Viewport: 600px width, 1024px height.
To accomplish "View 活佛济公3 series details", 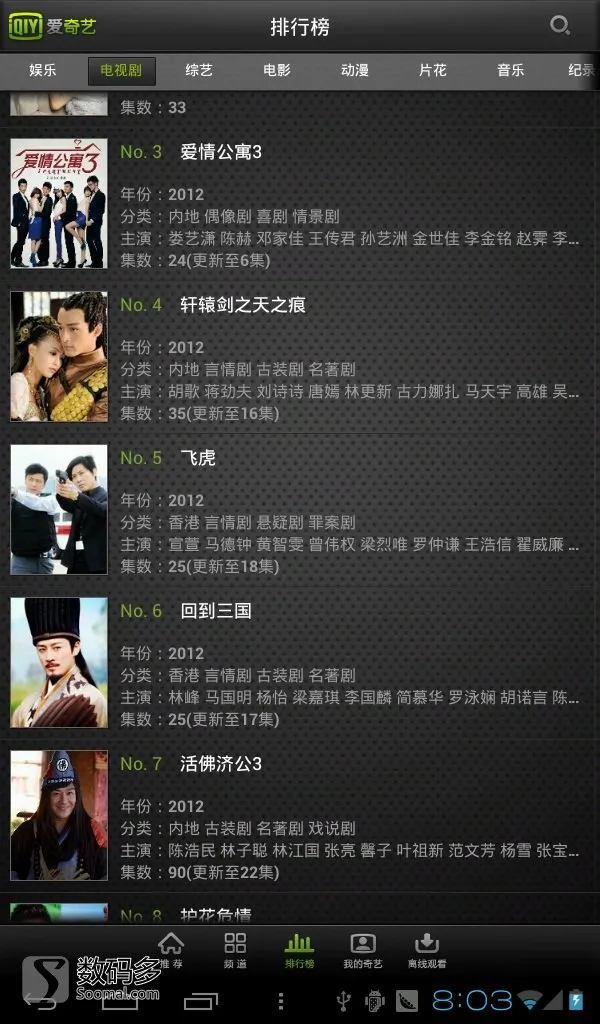I will coord(300,817).
